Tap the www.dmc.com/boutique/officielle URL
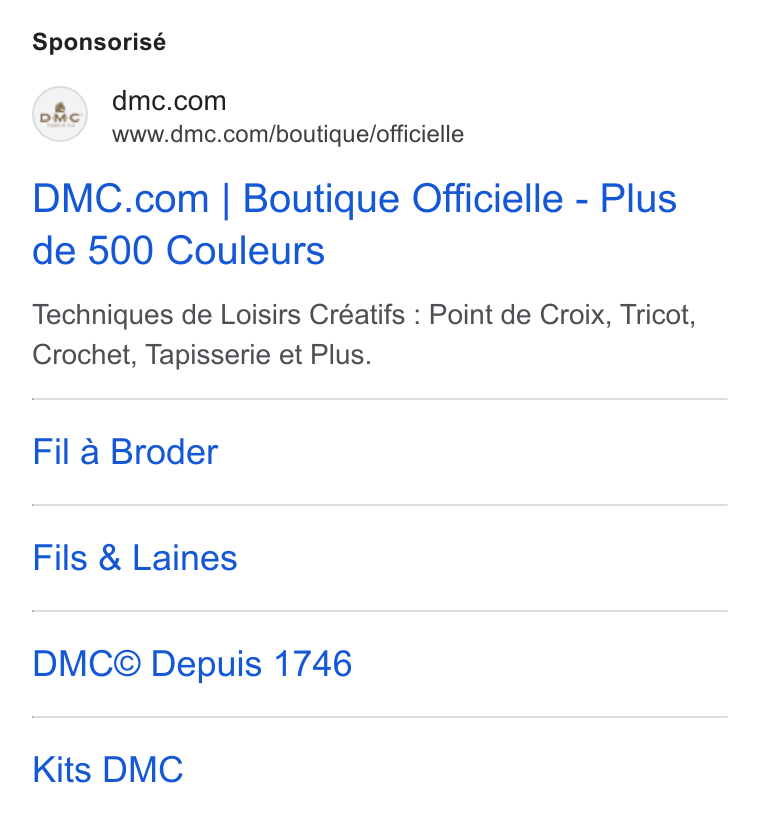The height and width of the screenshot is (822, 760). tap(288, 134)
